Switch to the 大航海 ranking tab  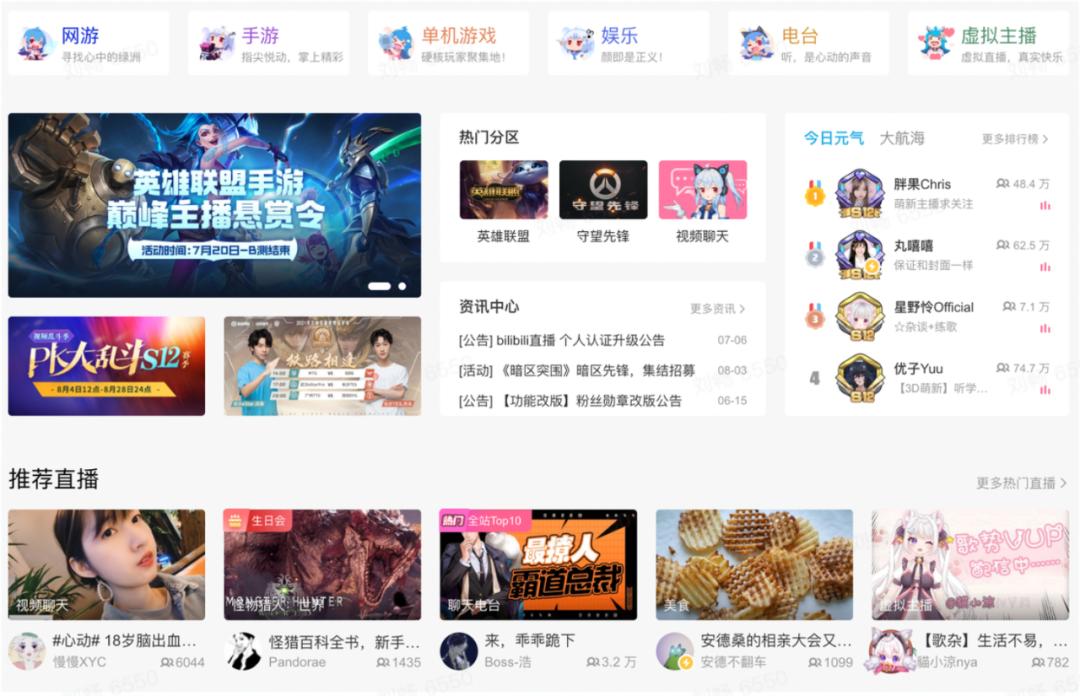click(902, 138)
